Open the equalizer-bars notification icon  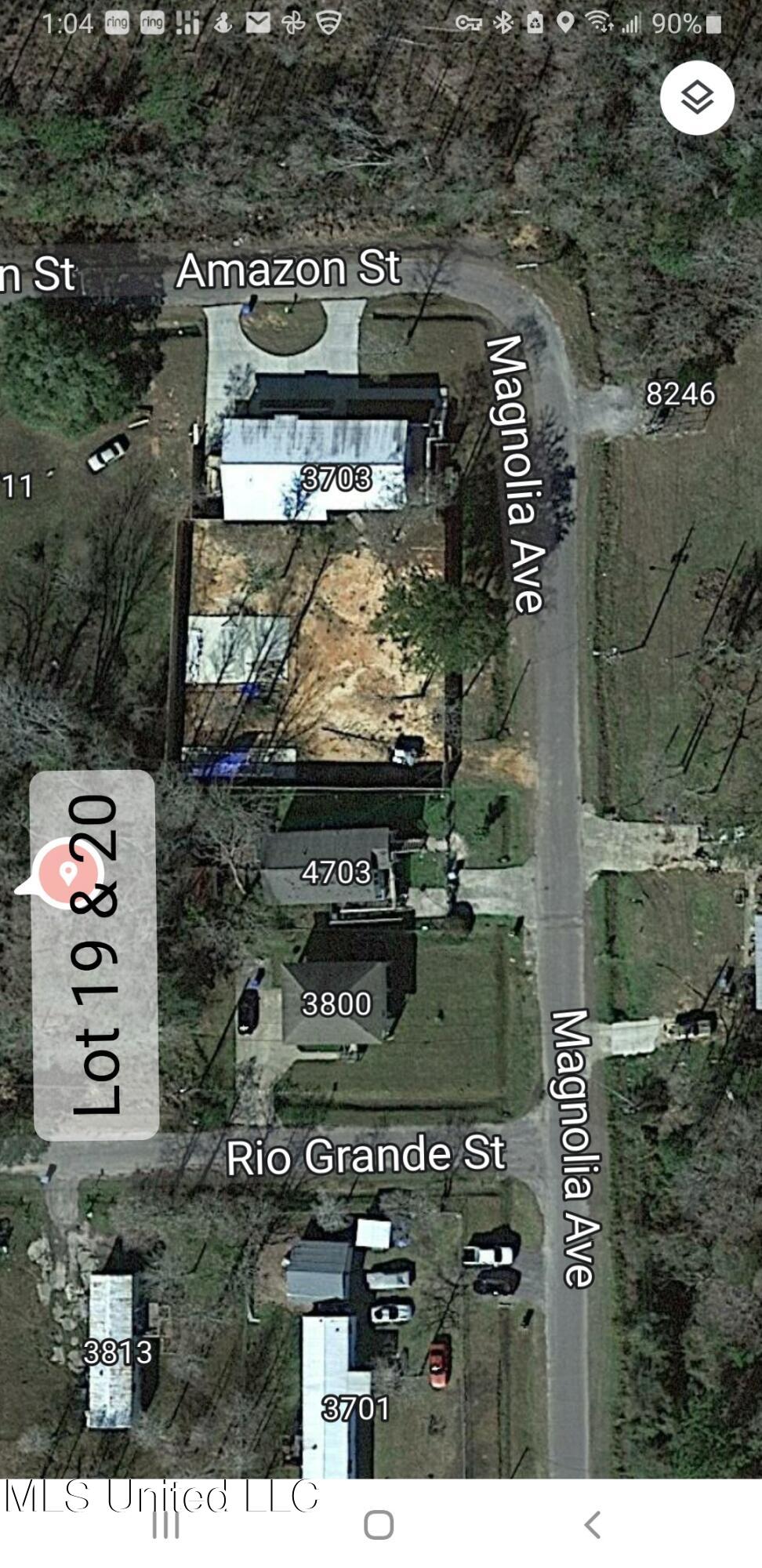coord(187,24)
